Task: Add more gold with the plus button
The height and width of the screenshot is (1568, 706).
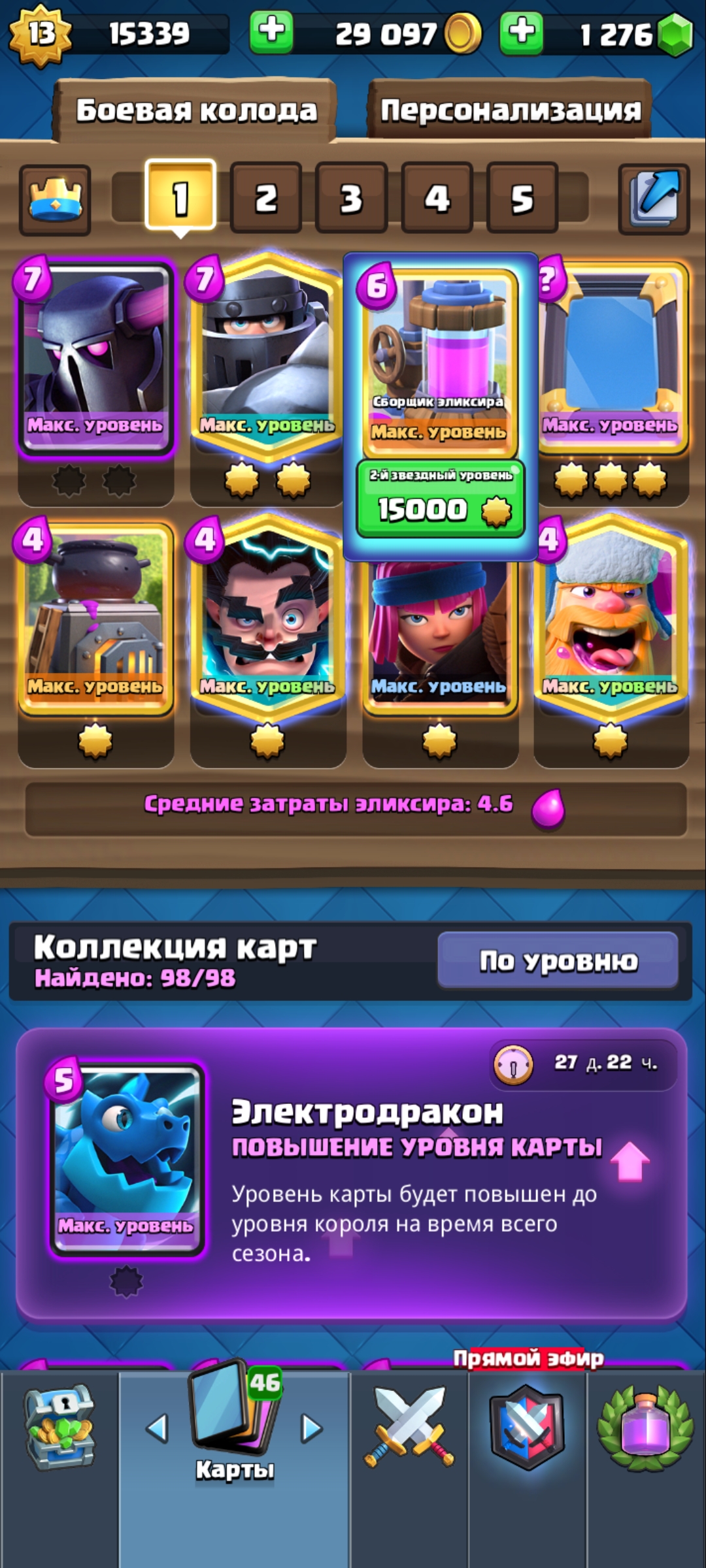Action: 271,31
